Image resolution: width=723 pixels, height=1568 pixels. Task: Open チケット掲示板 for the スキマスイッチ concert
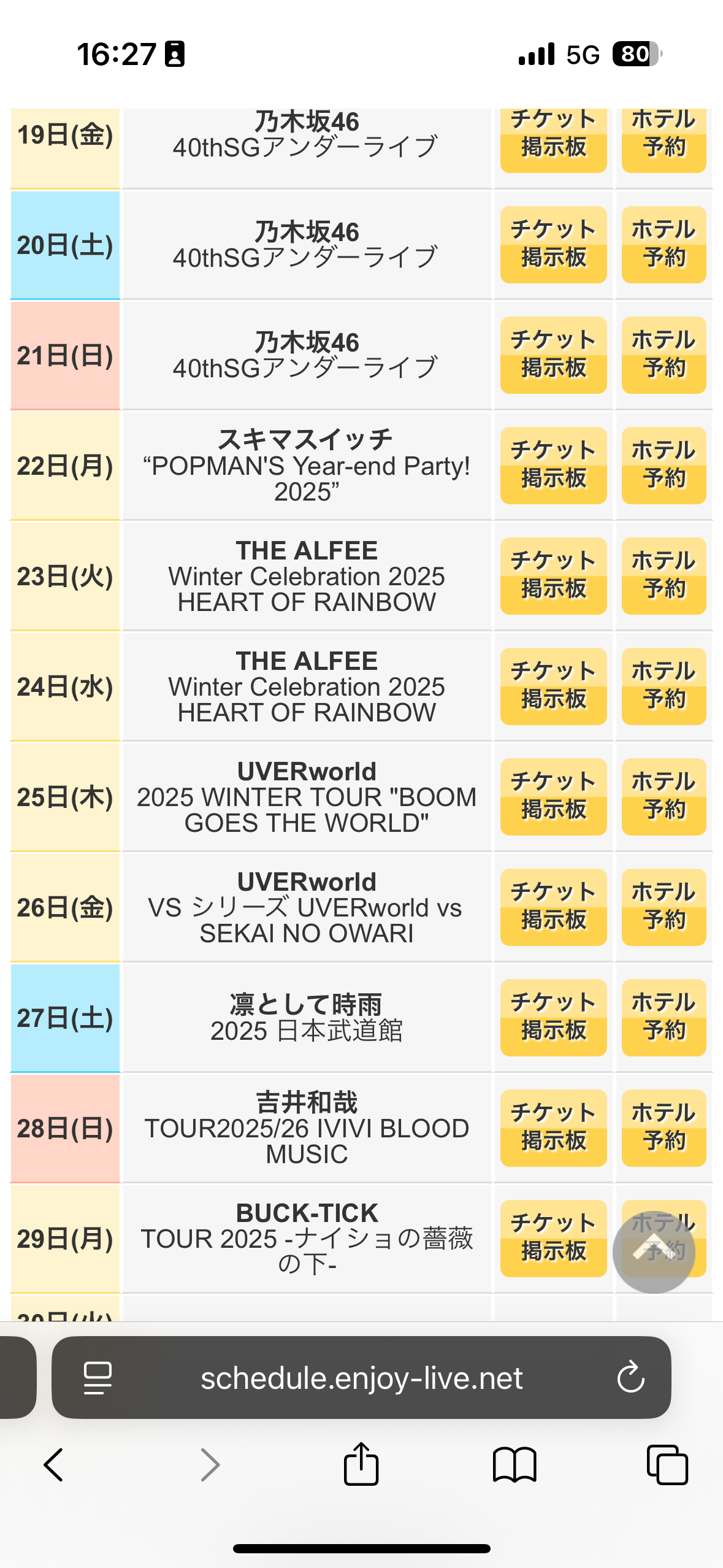point(553,465)
